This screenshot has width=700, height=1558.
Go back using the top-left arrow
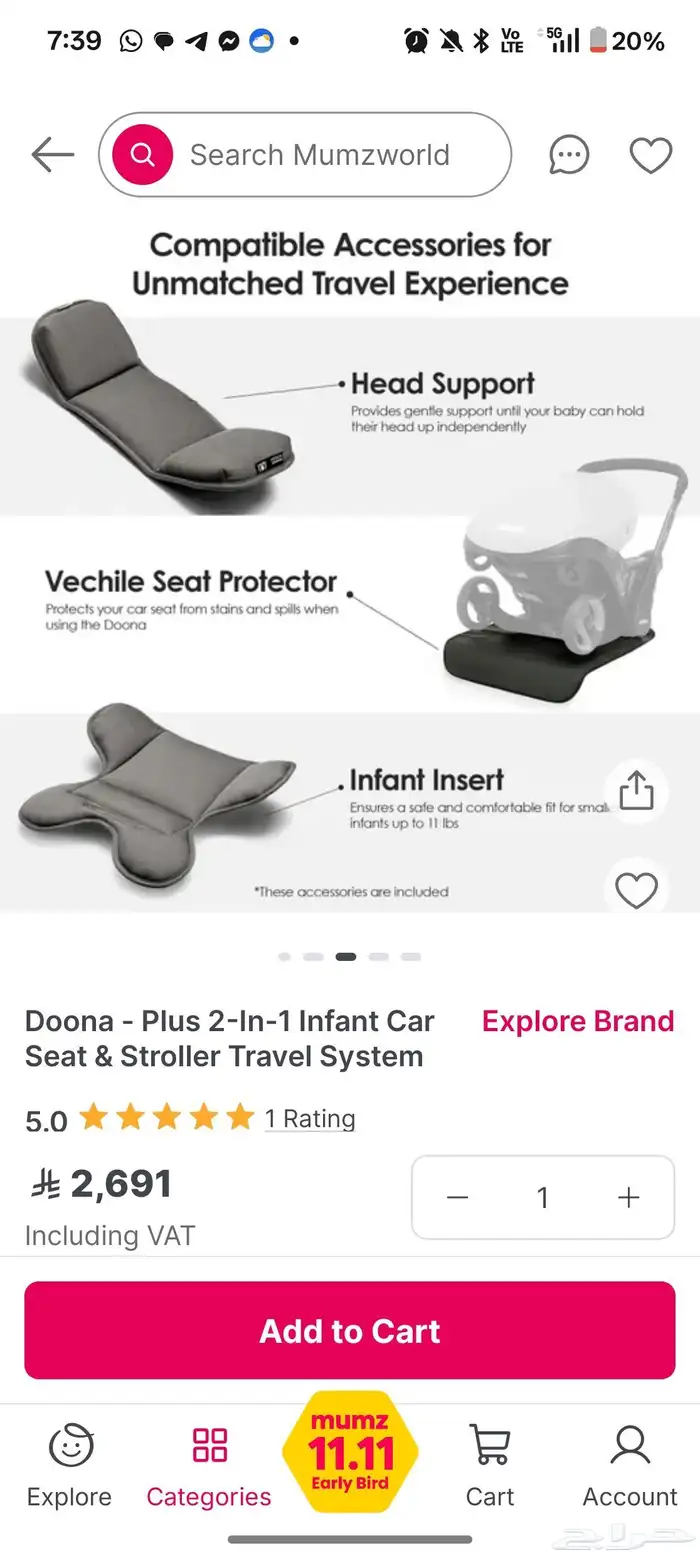[52, 155]
